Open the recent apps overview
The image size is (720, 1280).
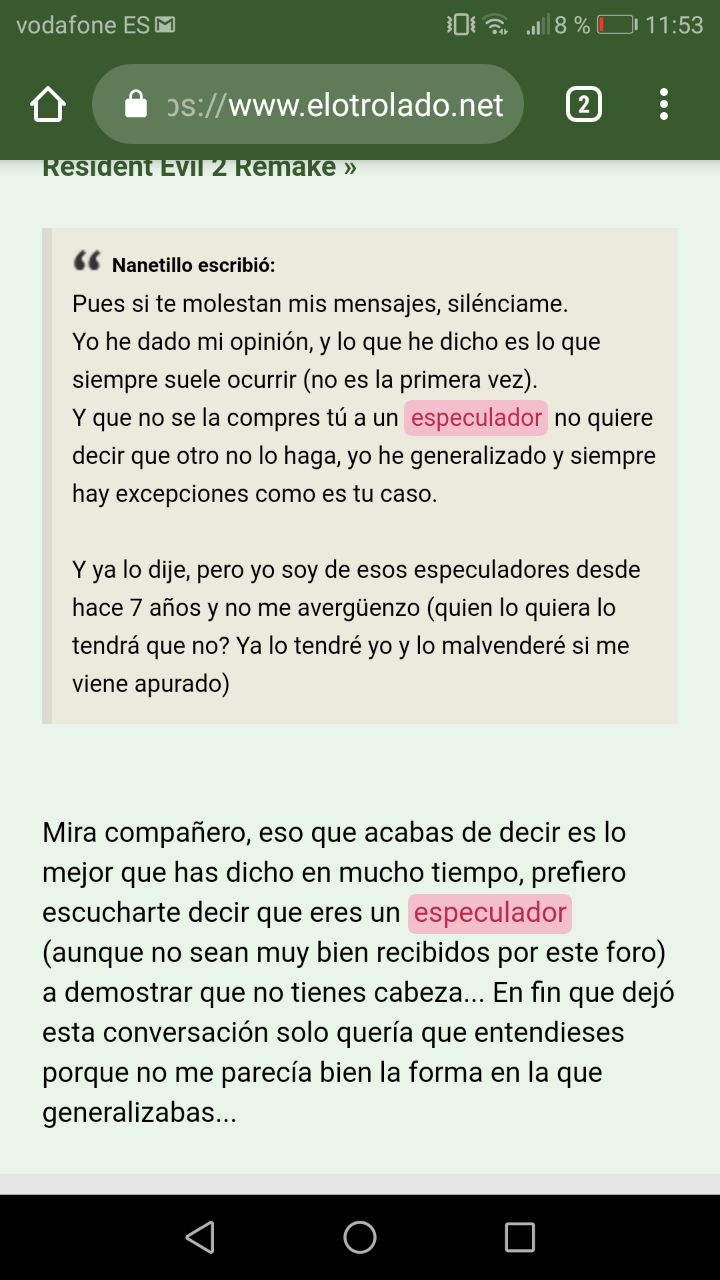519,1237
